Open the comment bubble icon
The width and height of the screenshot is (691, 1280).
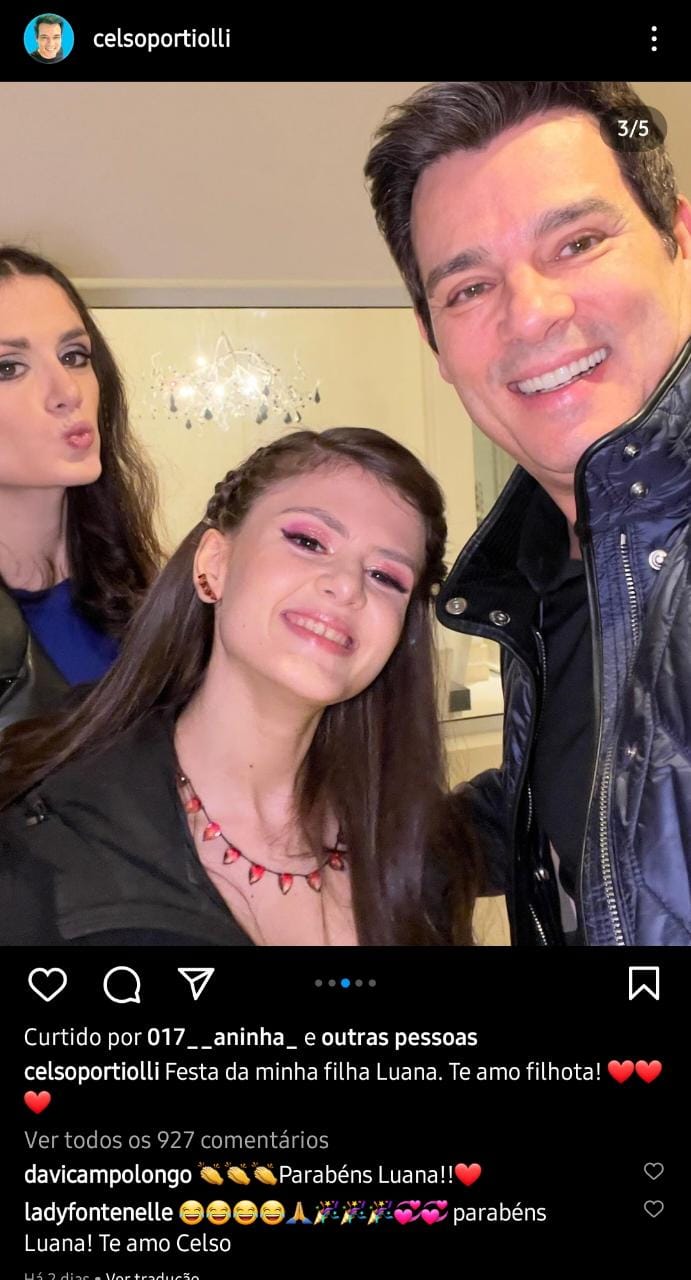click(x=122, y=984)
